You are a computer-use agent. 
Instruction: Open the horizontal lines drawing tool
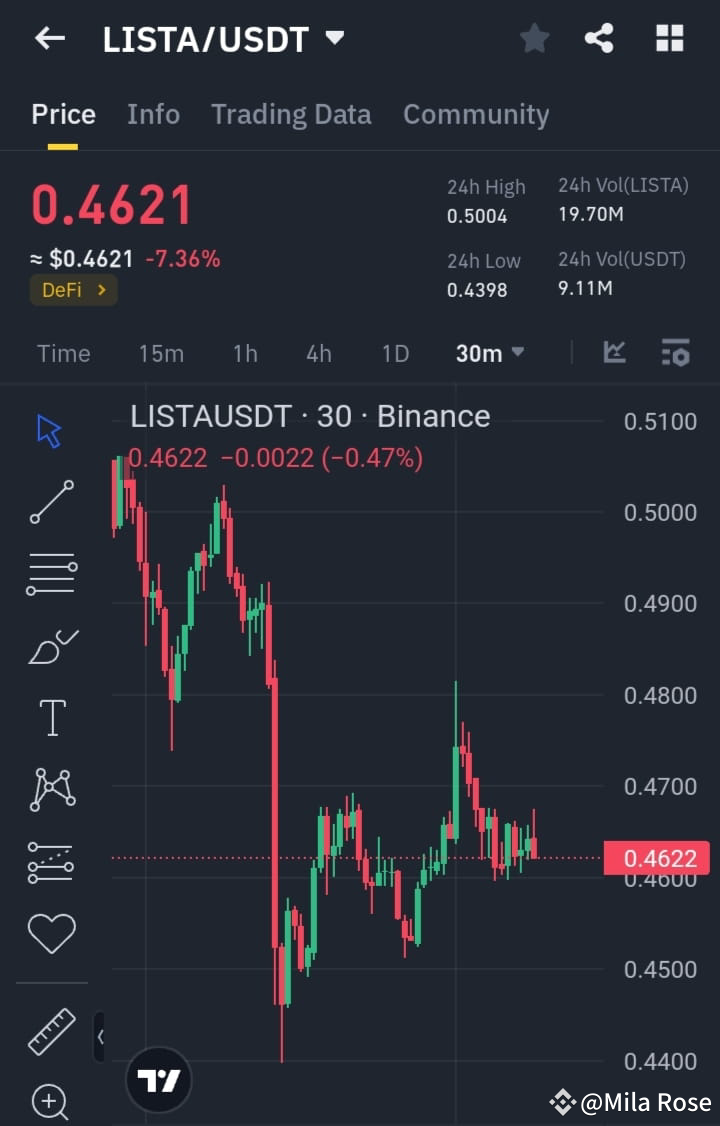pyautogui.click(x=51, y=572)
